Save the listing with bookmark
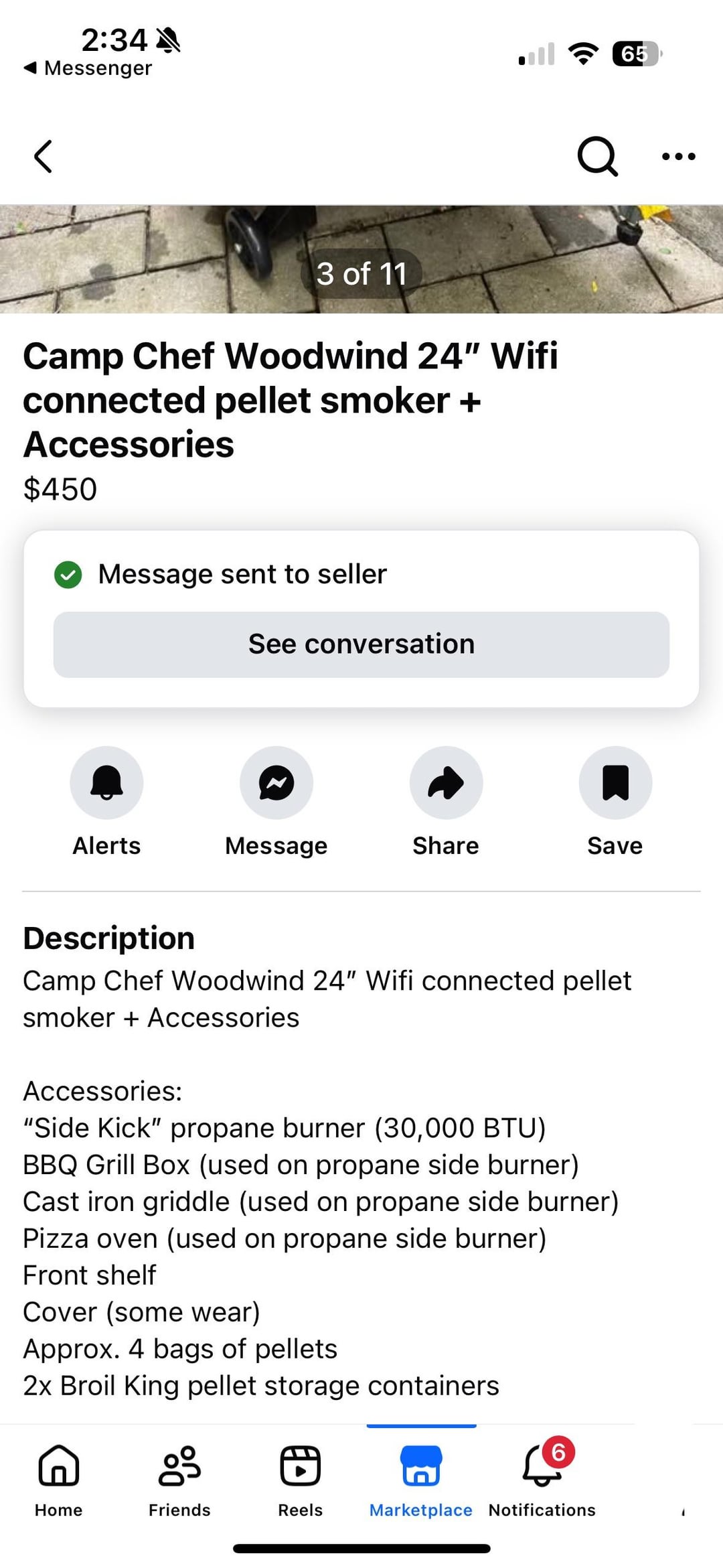 click(615, 783)
